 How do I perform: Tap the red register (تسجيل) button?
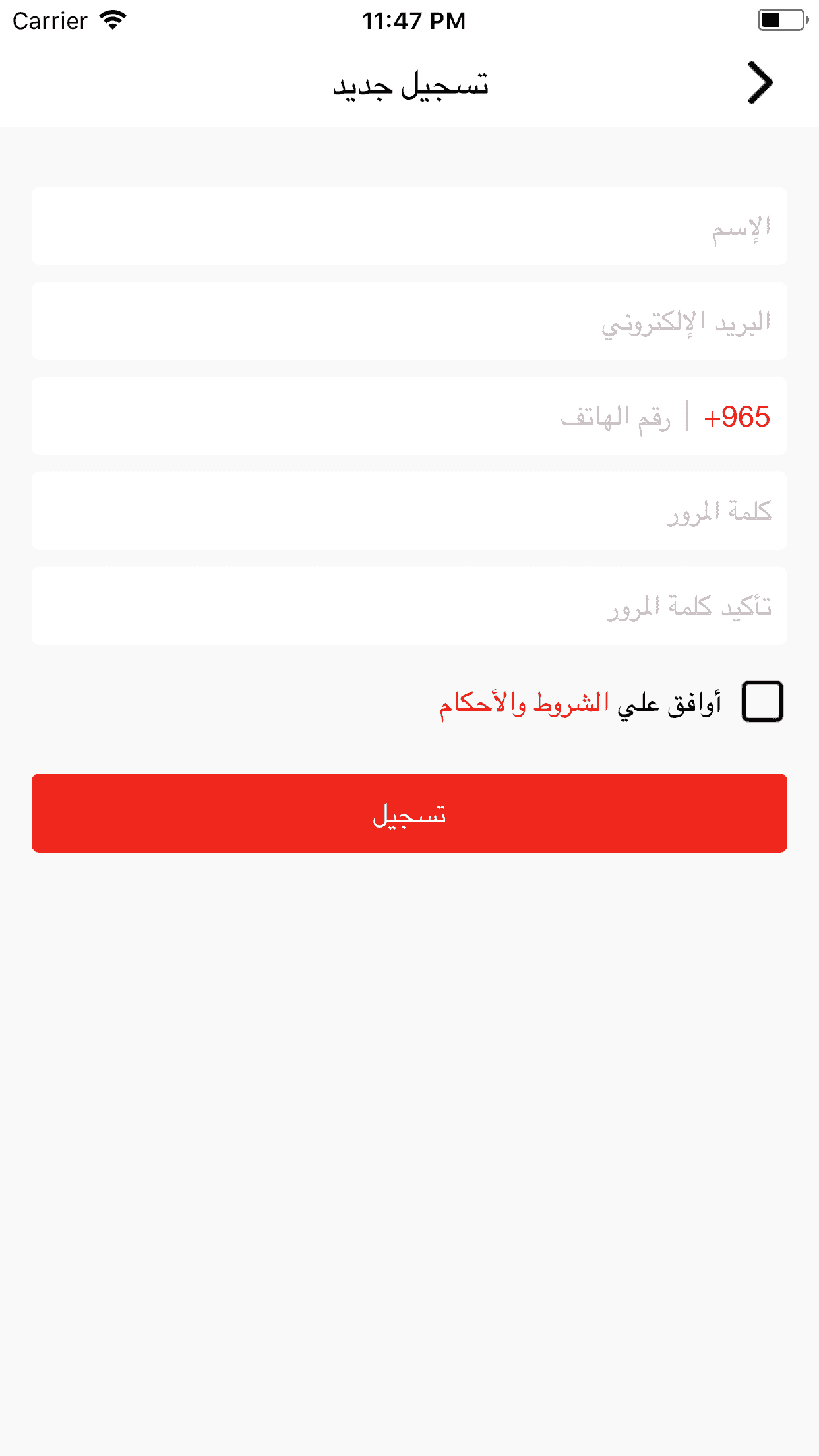(409, 813)
